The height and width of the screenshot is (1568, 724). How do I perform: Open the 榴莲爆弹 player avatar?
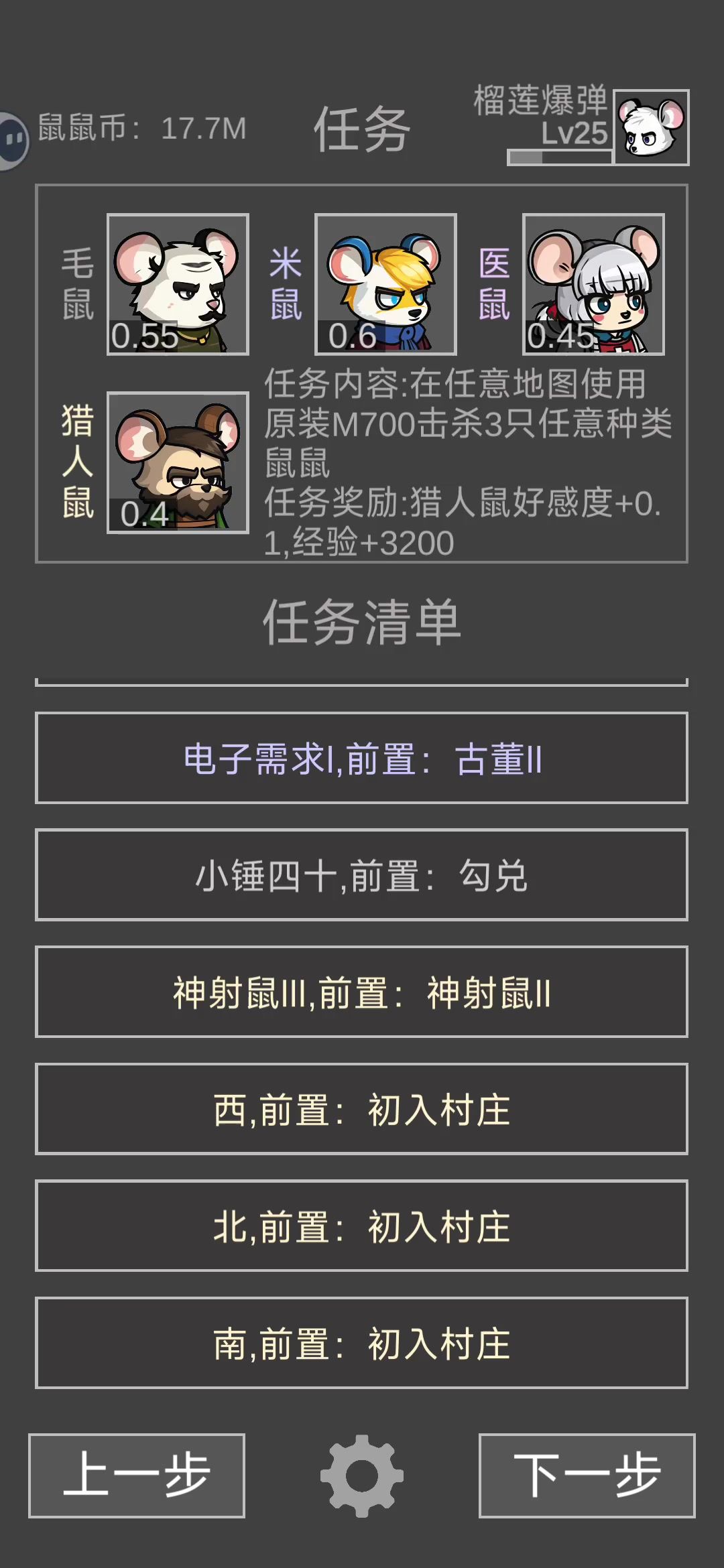[651, 127]
